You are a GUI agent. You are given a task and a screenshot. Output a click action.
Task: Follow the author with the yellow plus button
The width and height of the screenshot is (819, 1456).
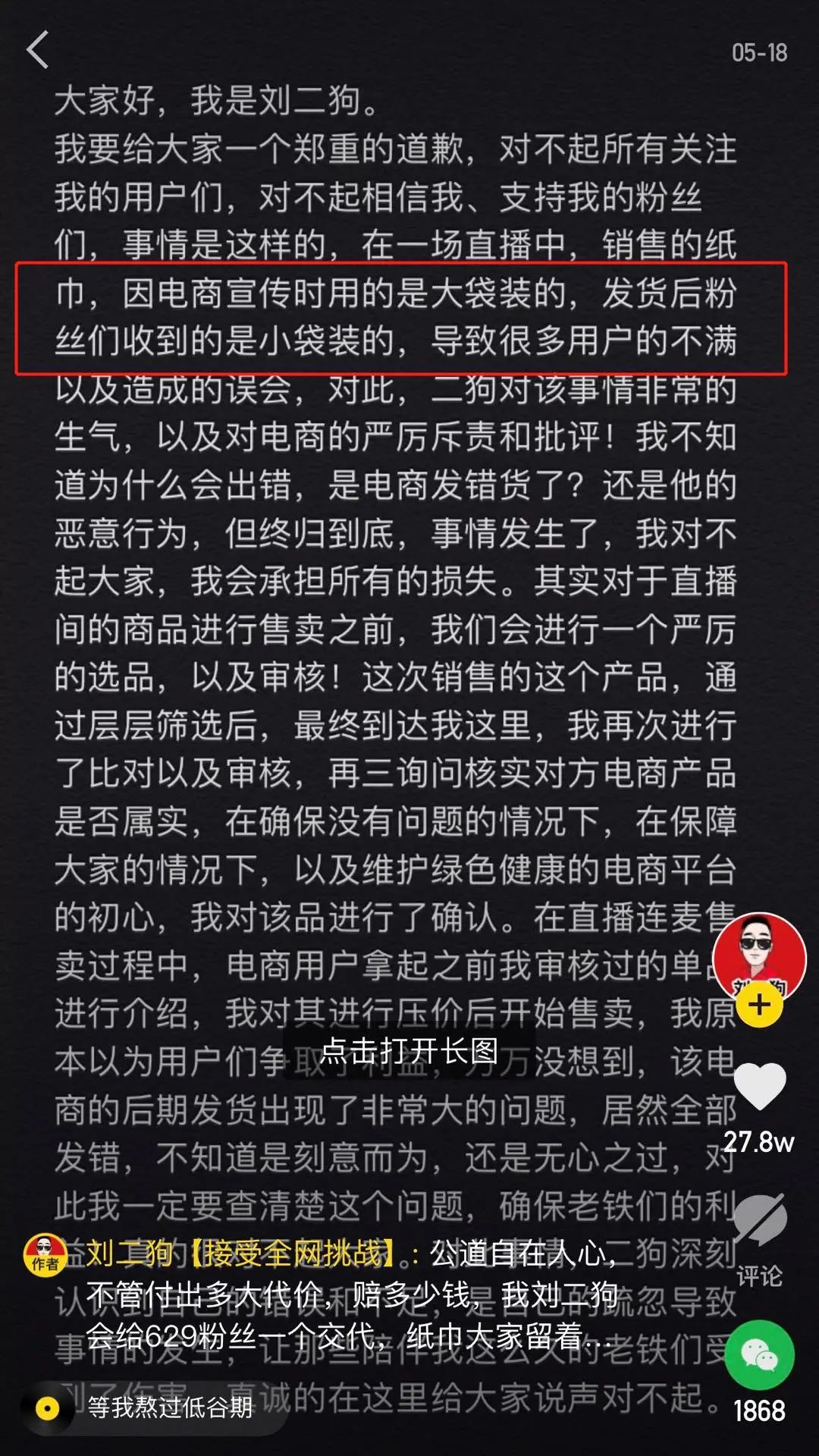(759, 1006)
